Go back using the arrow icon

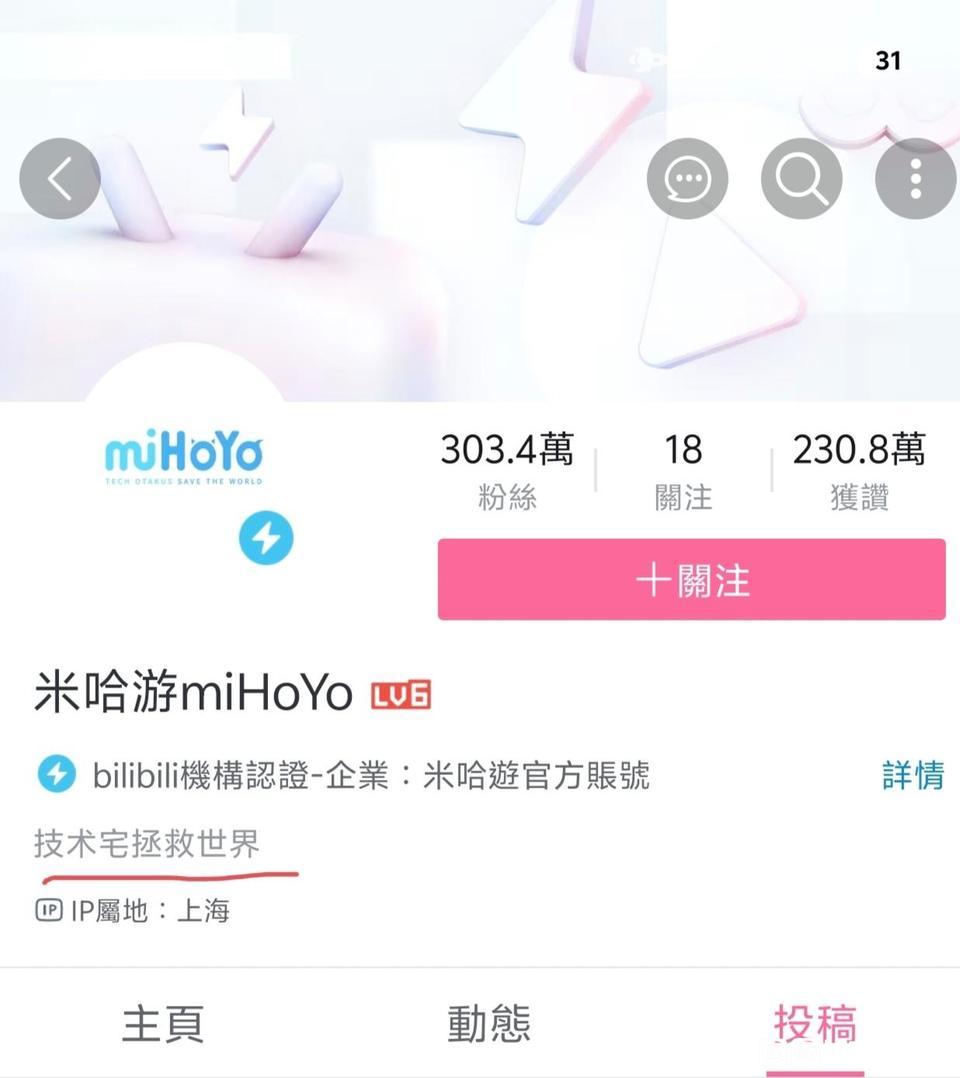click(x=60, y=179)
